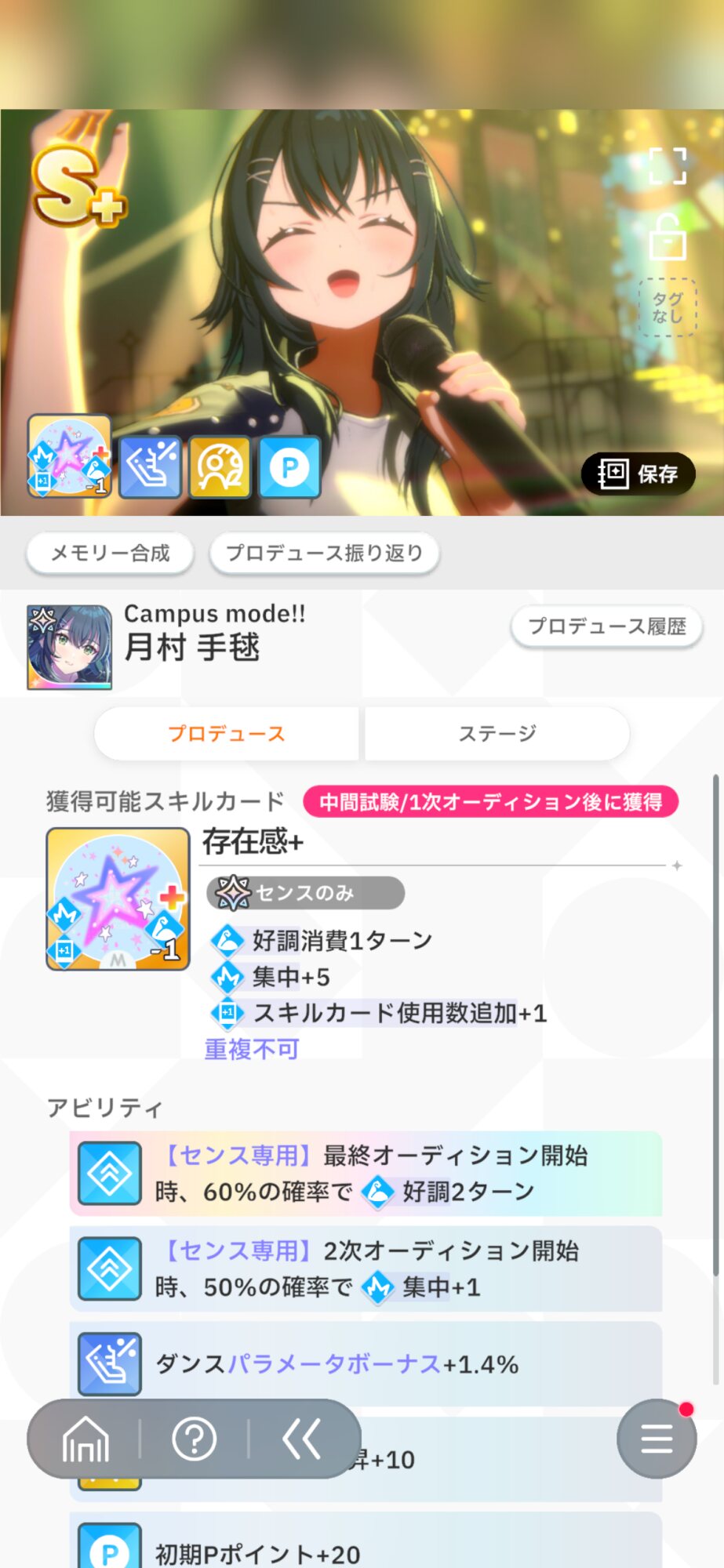Image resolution: width=724 pixels, height=1568 pixels.
Task: Open the 存在感+ skill card details
Action: pos(118,898)
